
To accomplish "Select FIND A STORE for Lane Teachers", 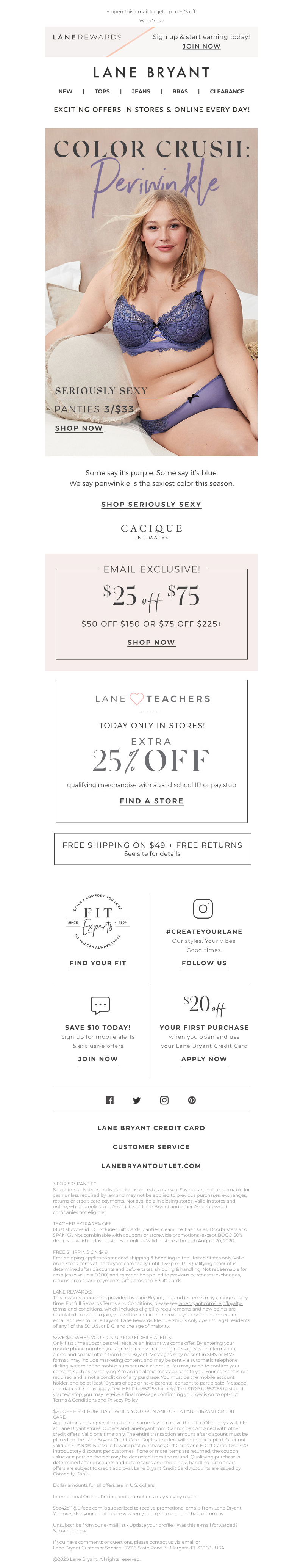I will pyautogui.click(x=151, y=800).
